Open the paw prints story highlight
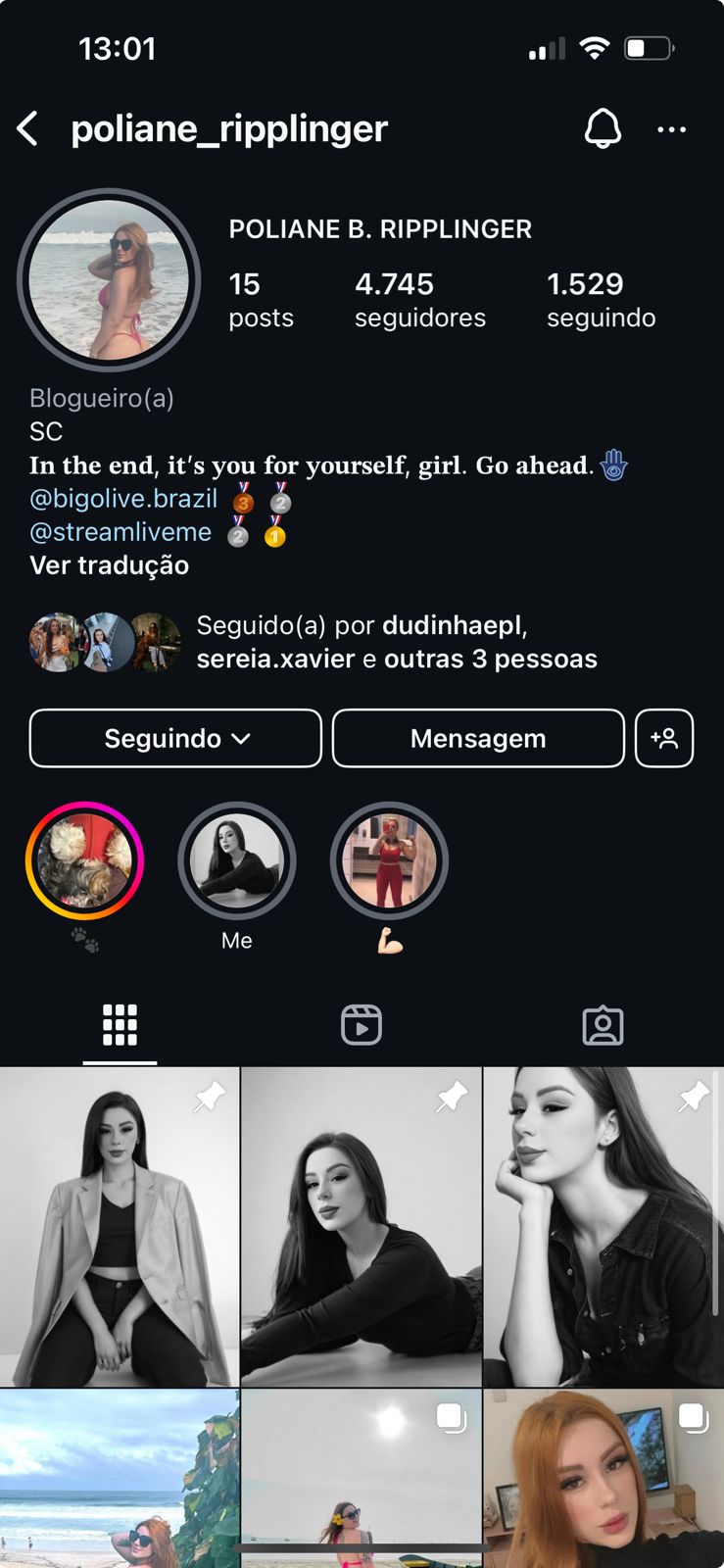Image resolution: width=724 pixels, height=1568 pixels. coord(84,861)
